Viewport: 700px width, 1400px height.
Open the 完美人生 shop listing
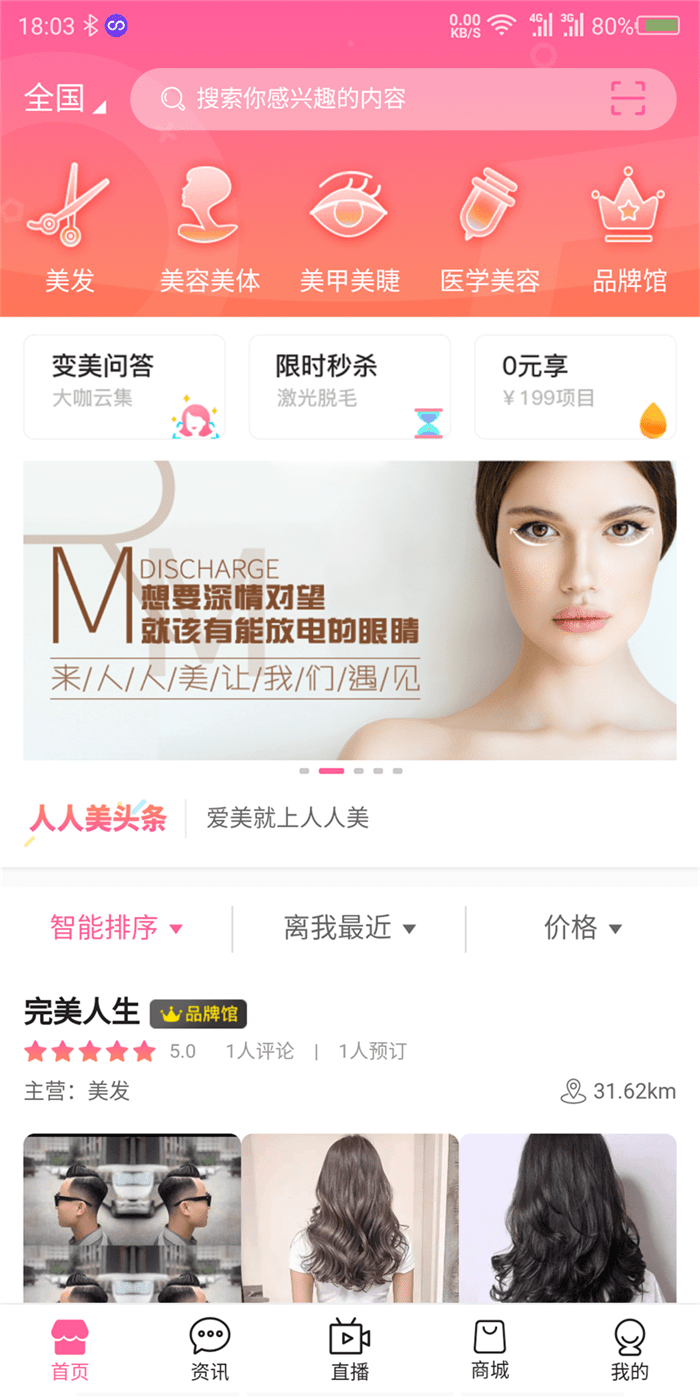click(x=82, y=1012)
